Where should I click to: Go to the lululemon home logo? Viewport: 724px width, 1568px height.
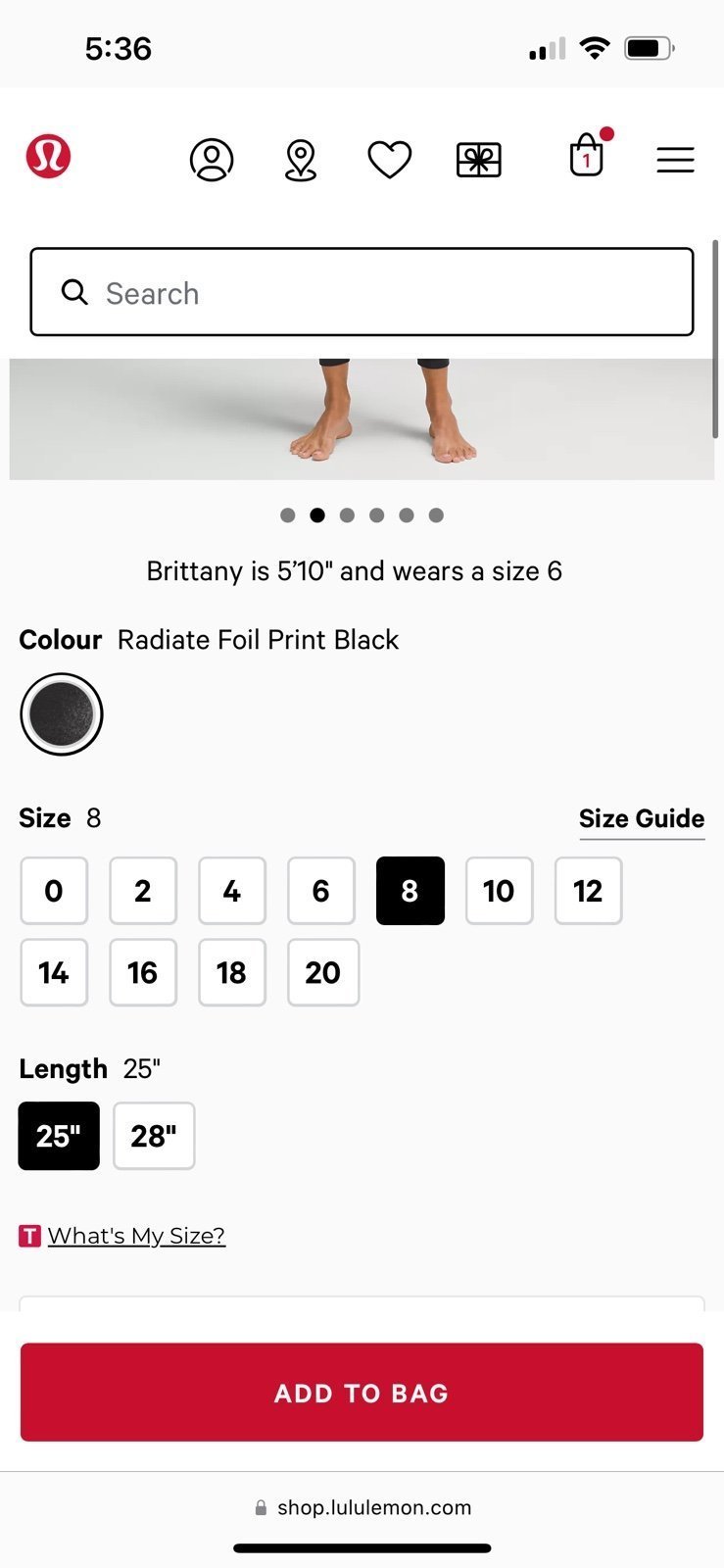click(x=48, y=156)
